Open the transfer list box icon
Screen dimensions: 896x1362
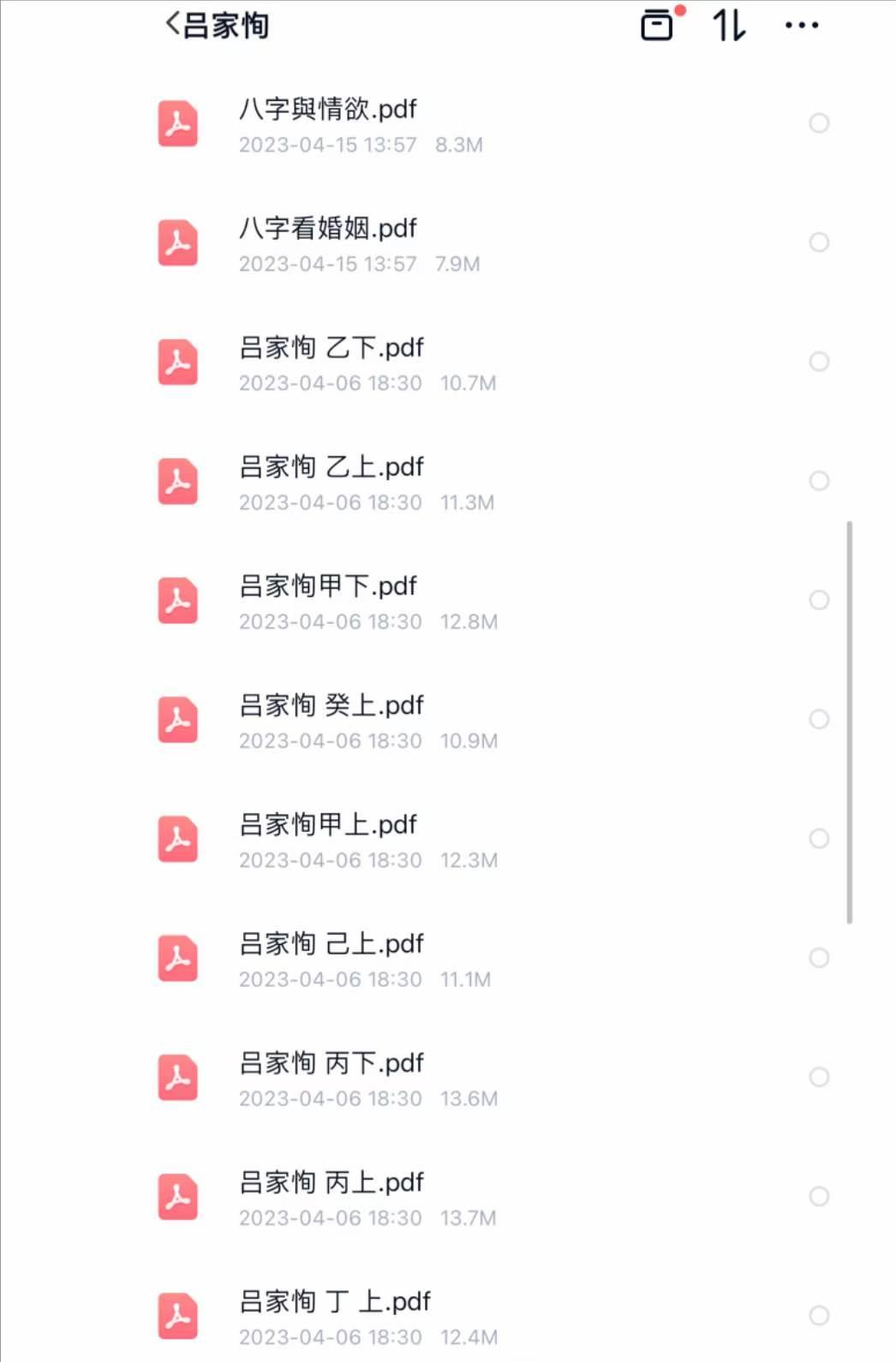(658, 25)
